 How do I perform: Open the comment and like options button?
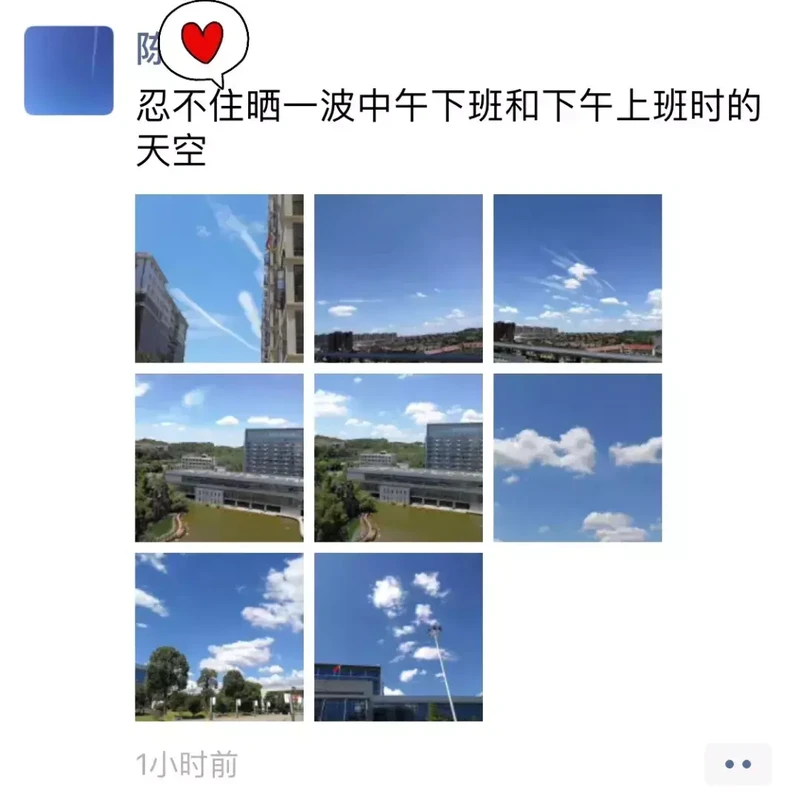(737, 764)
